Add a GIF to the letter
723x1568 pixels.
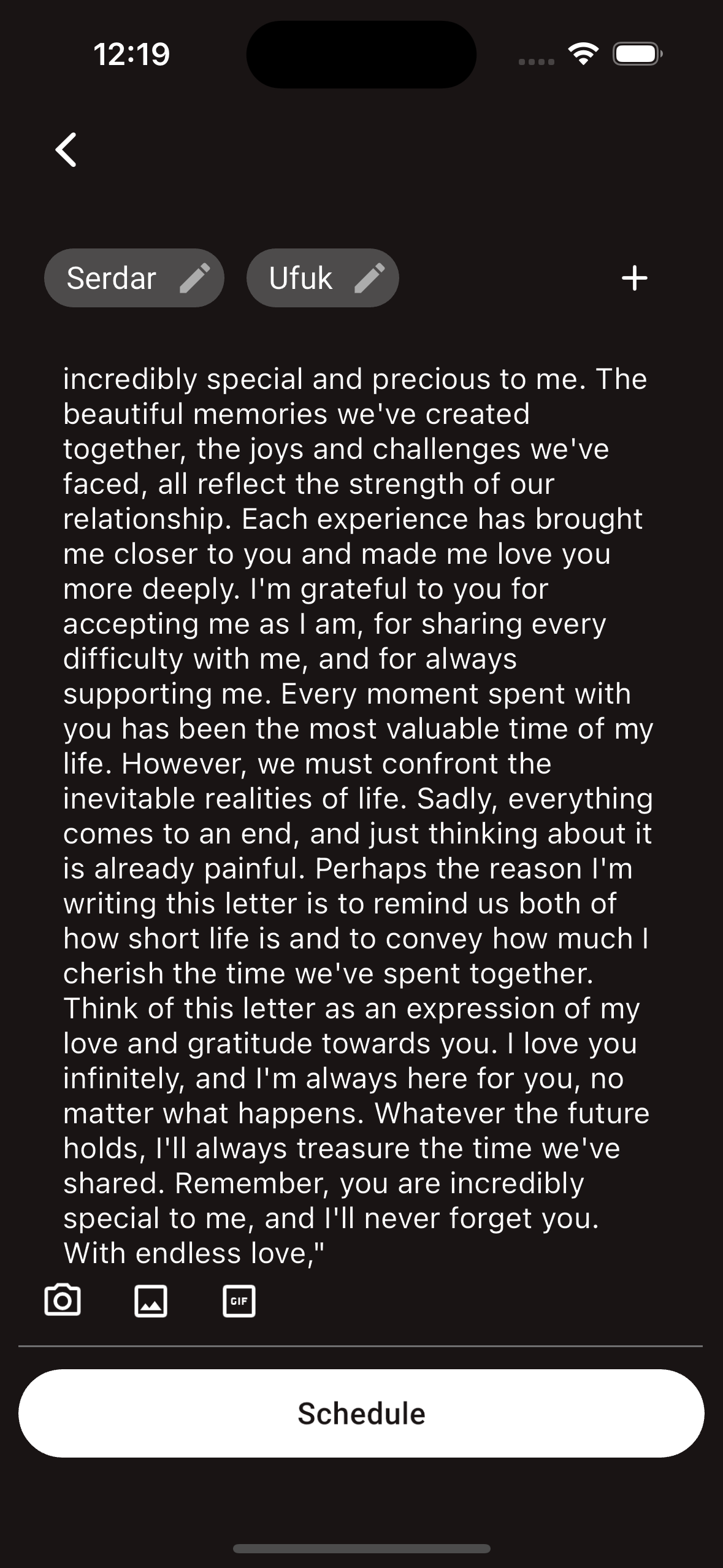tap(239, 1301)
